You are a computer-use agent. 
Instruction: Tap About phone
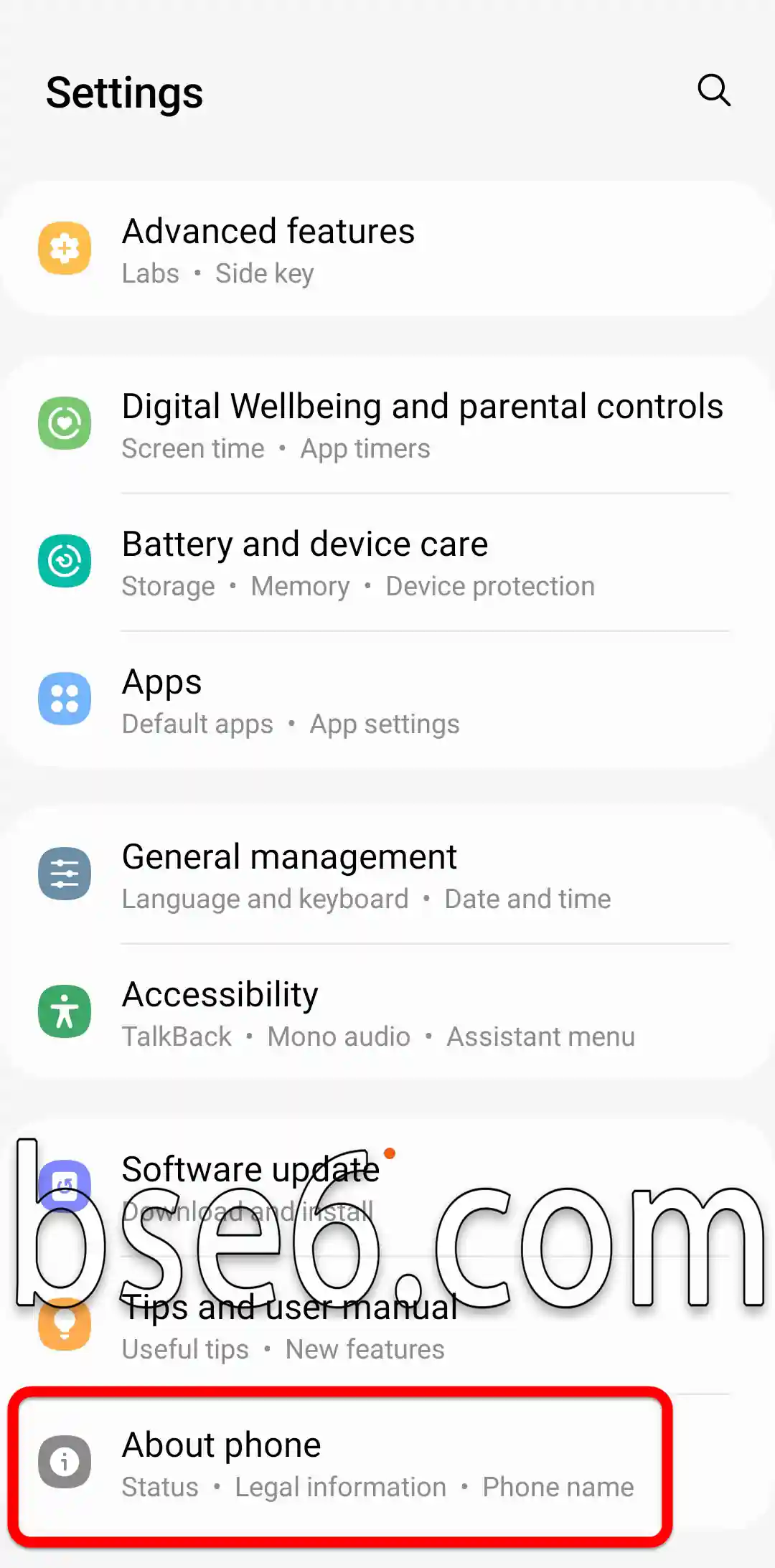(x=387, y=1463)
